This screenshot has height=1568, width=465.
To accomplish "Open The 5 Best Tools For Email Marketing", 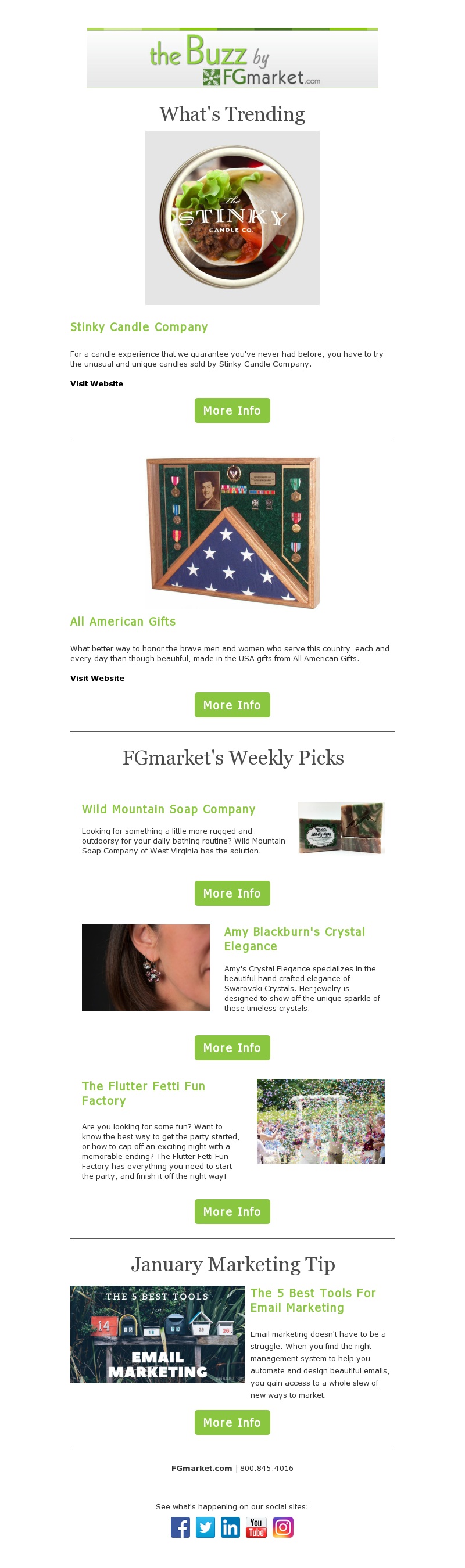I will pyautogui.click(x=313, y=1300).
